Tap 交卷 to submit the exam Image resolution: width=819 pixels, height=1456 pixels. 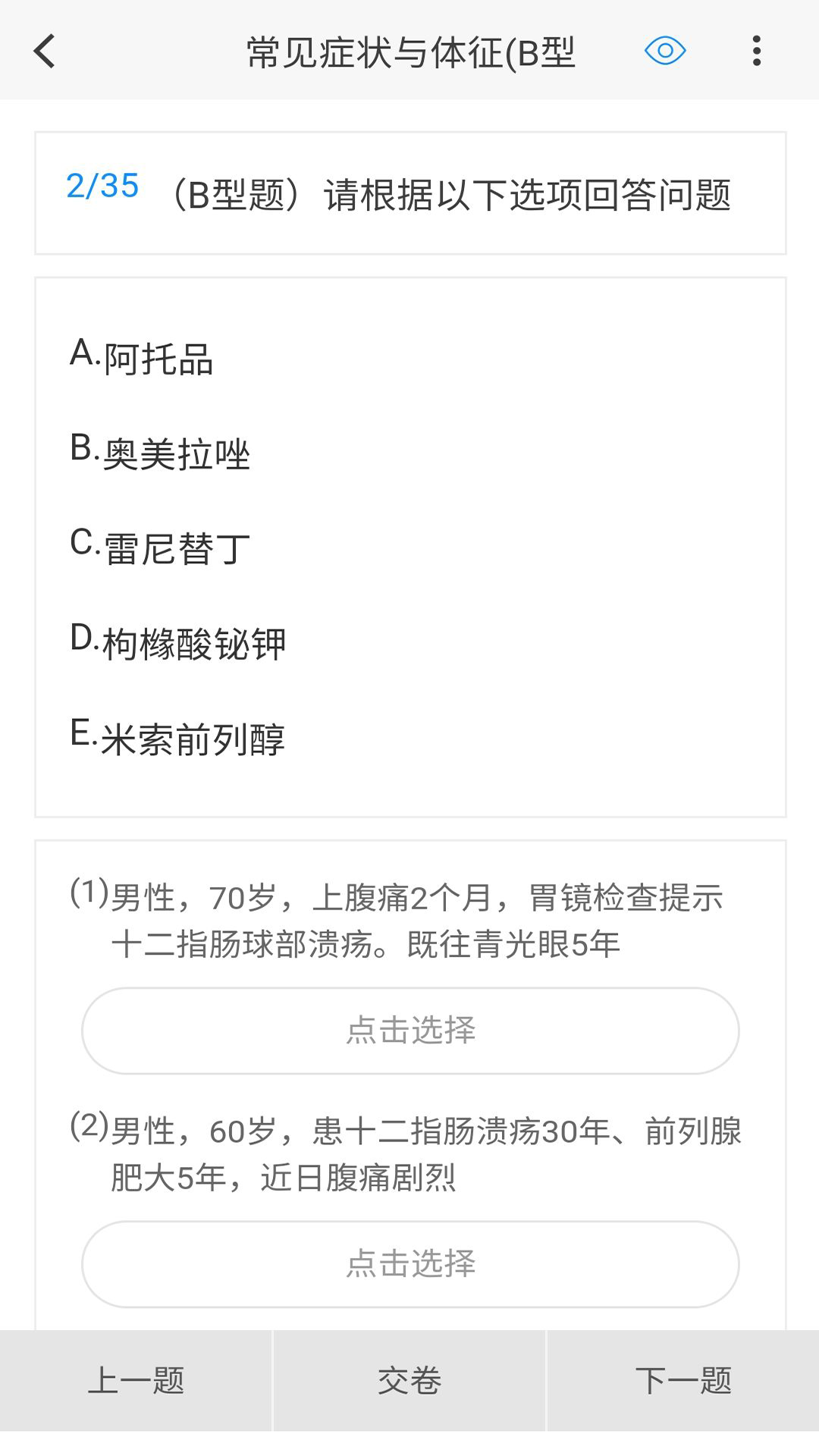tap(409, 1382)
